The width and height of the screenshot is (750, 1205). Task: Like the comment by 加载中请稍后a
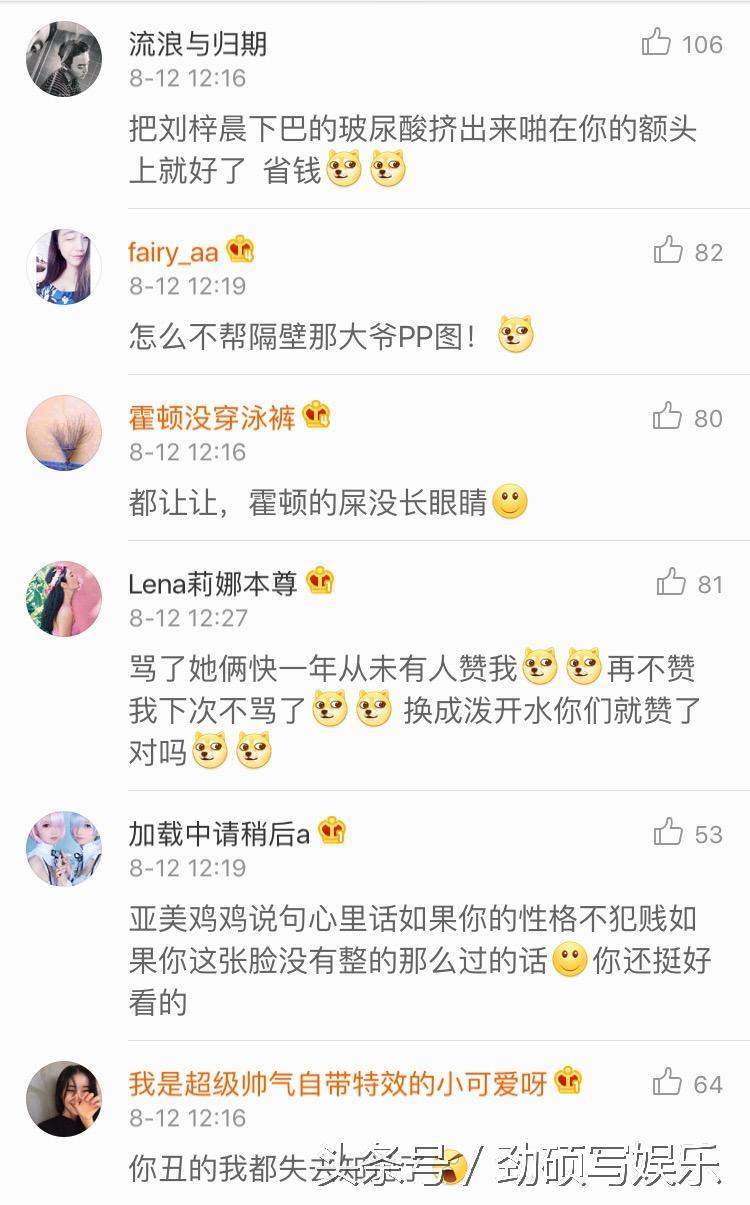coord(668,833)
